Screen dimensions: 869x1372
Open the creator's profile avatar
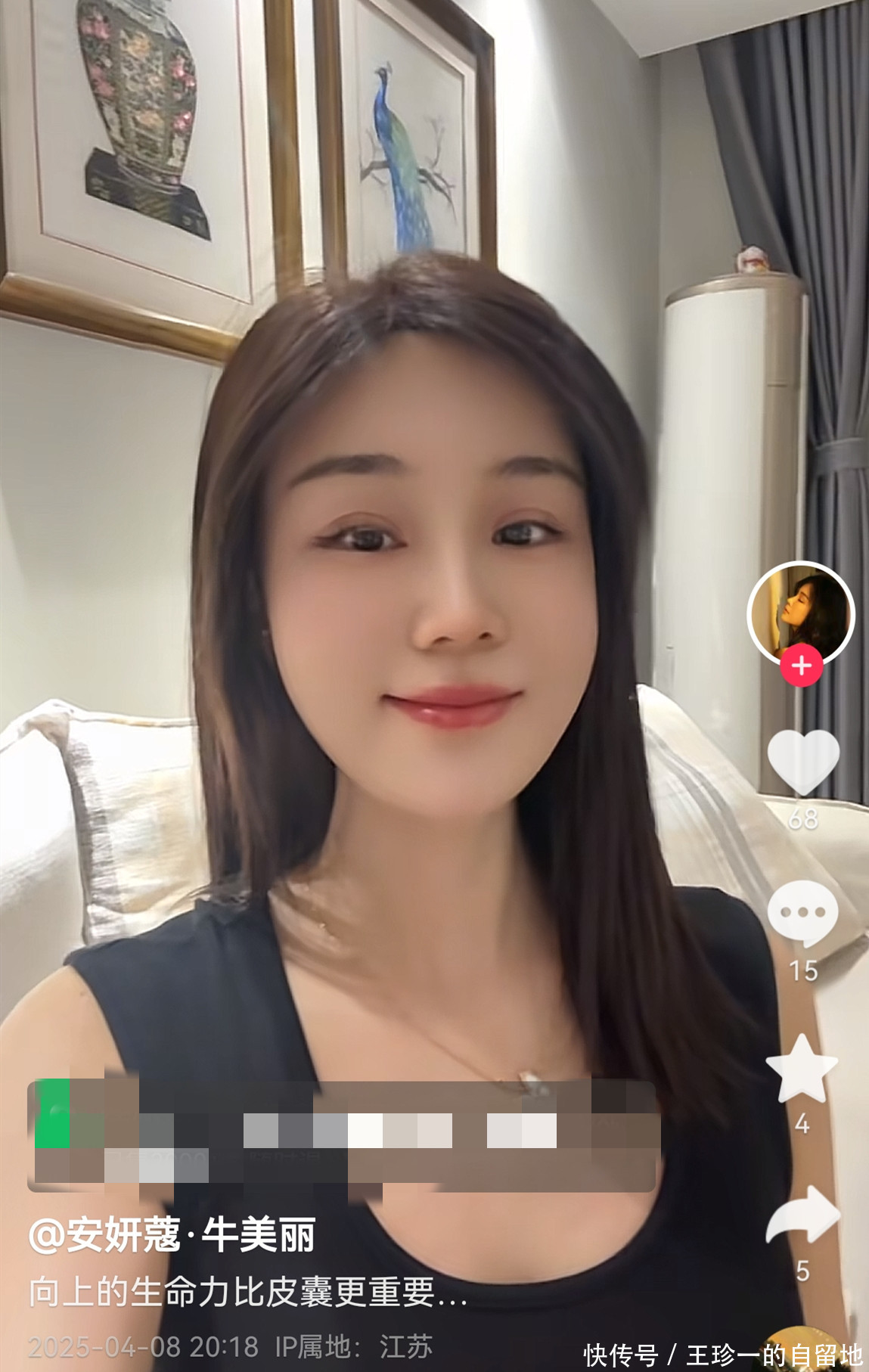coord(800,611)
